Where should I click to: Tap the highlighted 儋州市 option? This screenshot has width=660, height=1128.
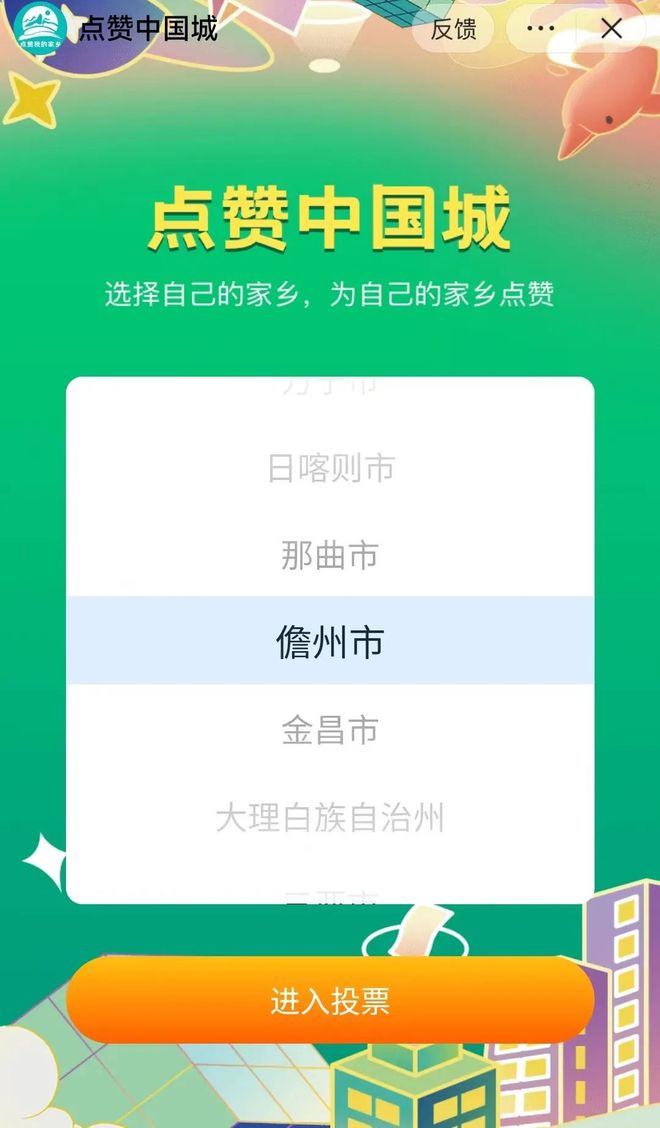click(330, 642)
